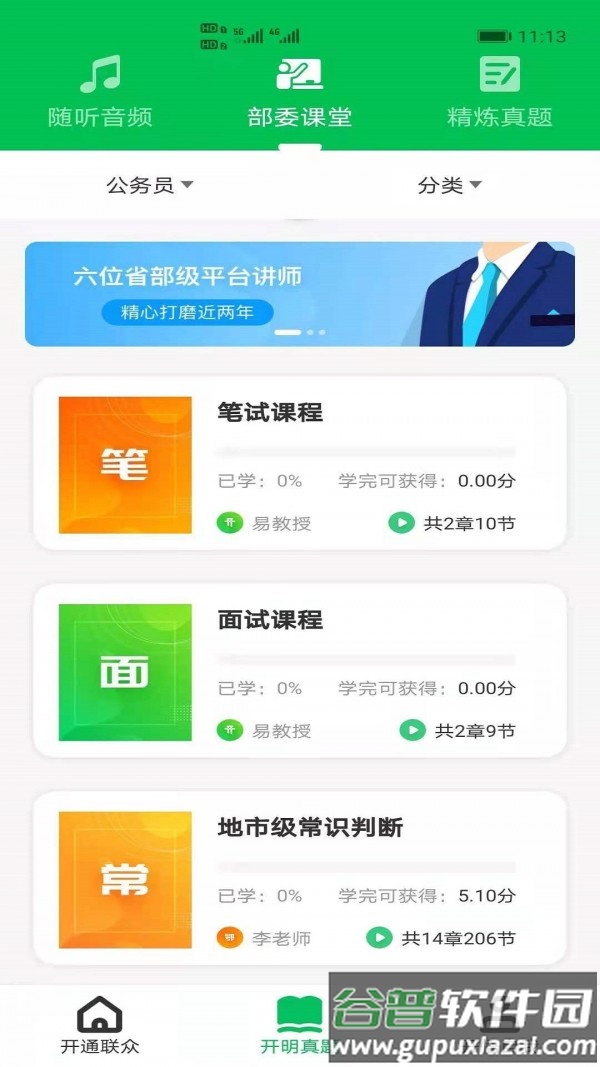The image size is (600, 1067).
Task: Open the 六位省部级平台讲师 banner
Action: click(300, 294)
